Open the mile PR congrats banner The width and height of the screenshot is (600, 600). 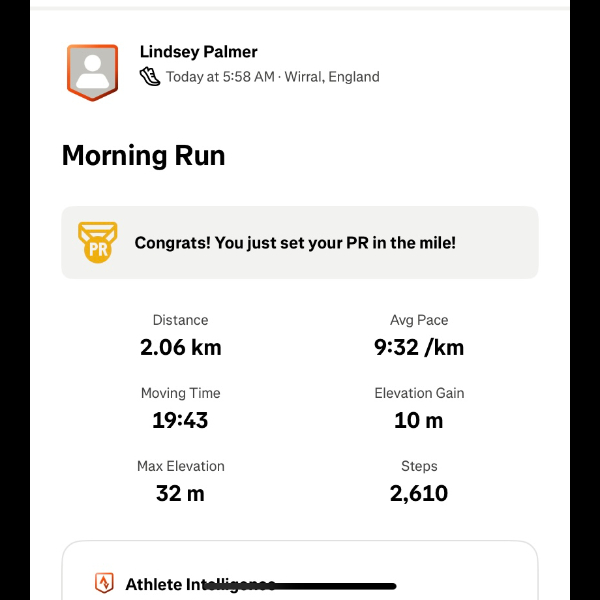point(299,242)
